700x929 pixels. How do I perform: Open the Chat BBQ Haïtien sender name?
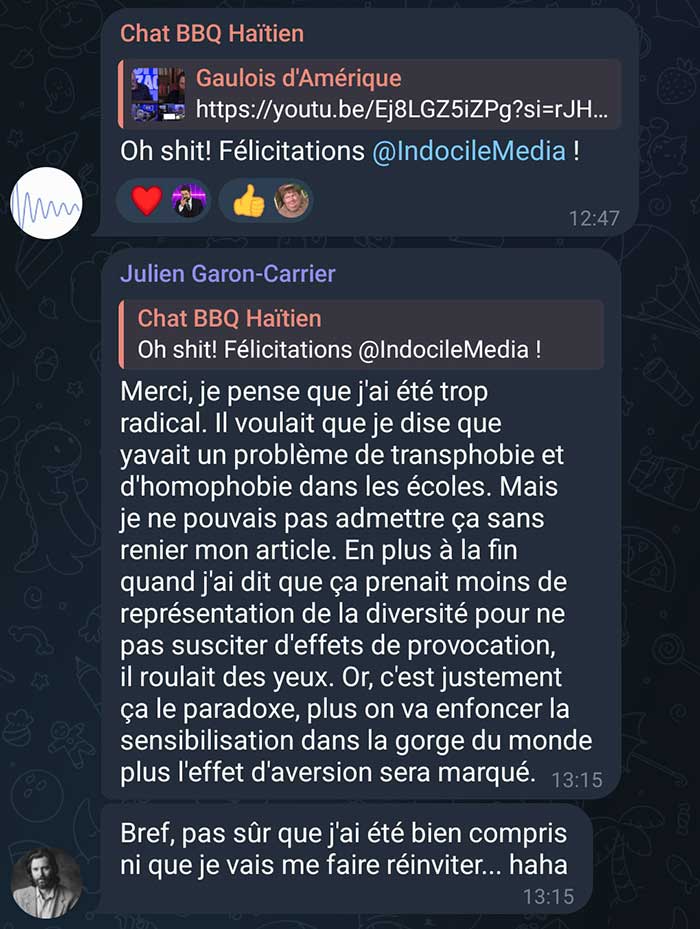[x=212, y=33]
